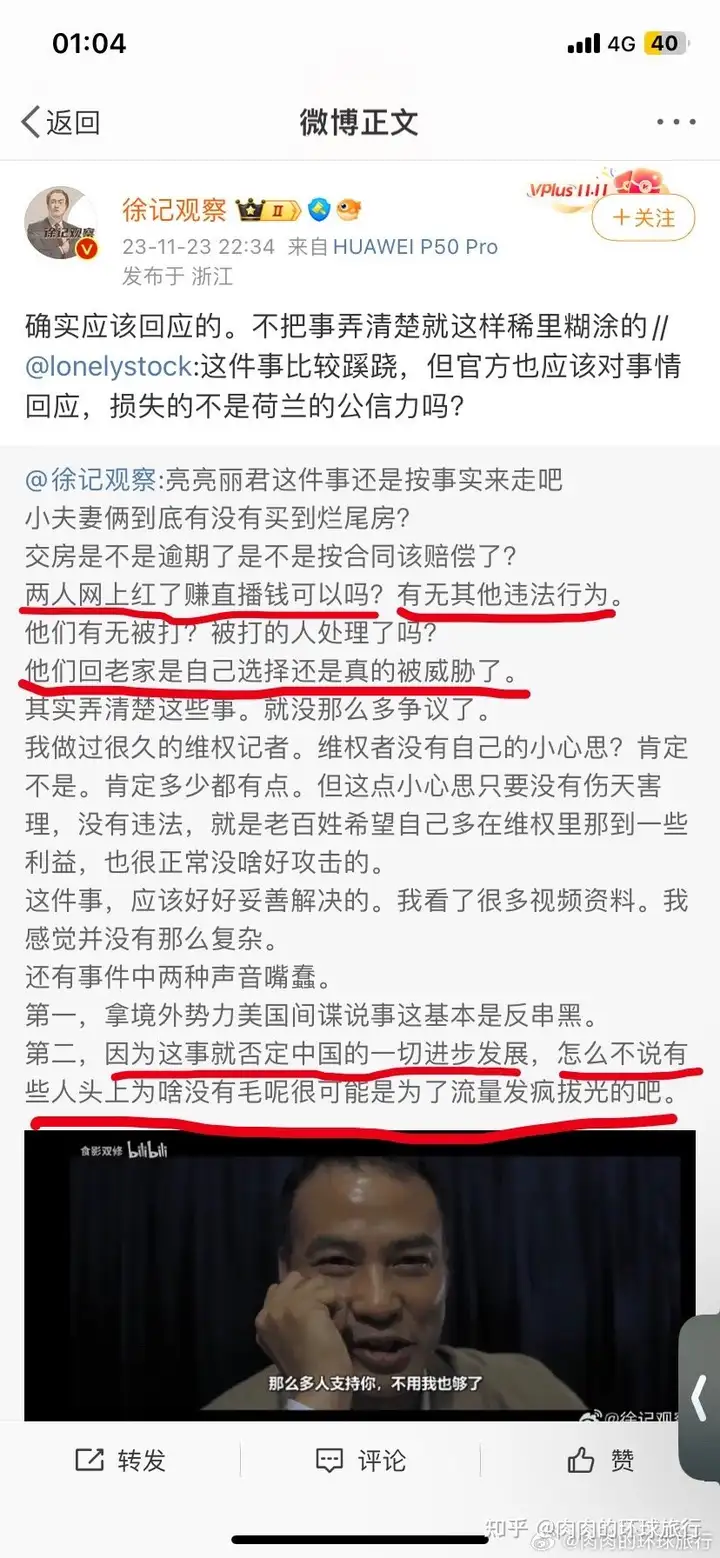Go back with the 返回 button
The width and height of the screenshot is (720, 1558).
tap(61, 123)
